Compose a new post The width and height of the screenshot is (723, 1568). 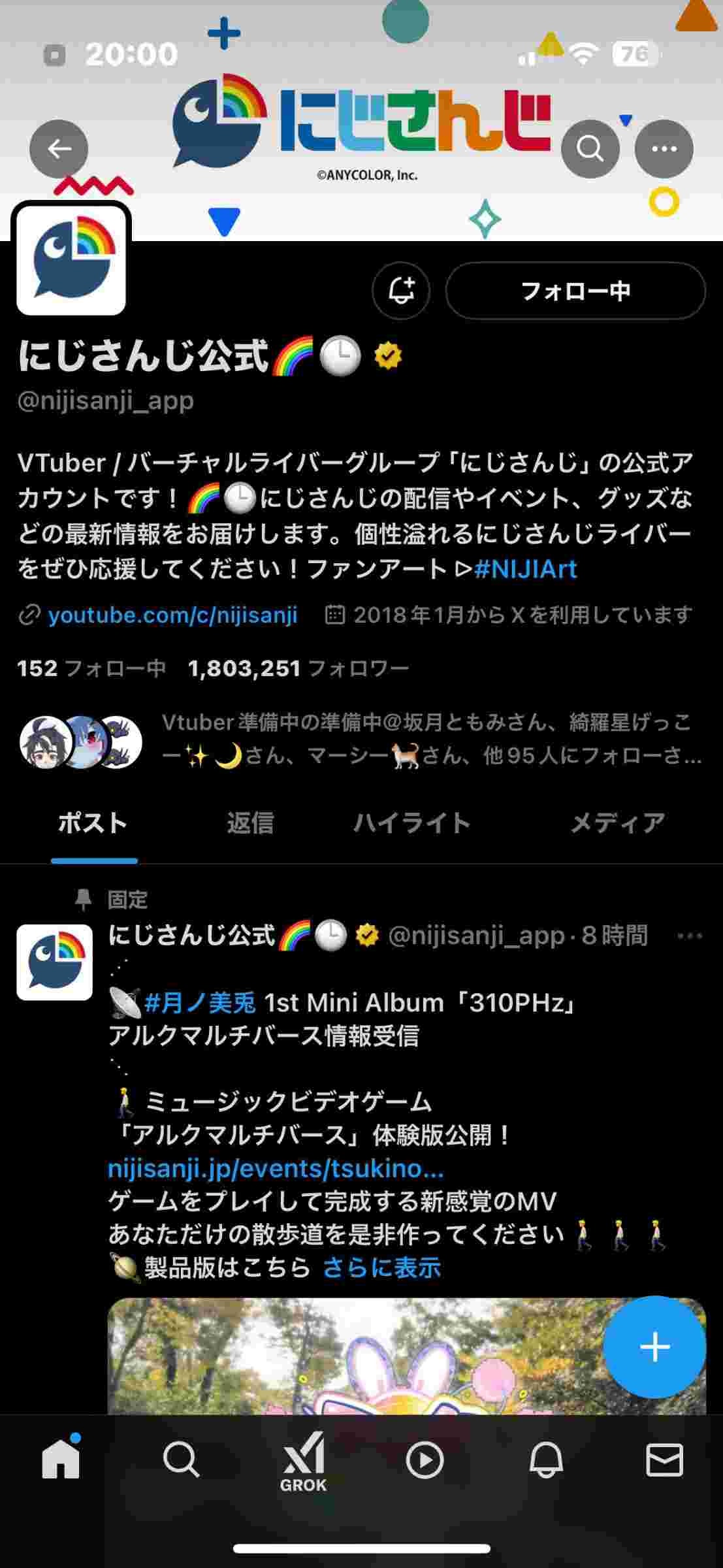[654, 1347]
